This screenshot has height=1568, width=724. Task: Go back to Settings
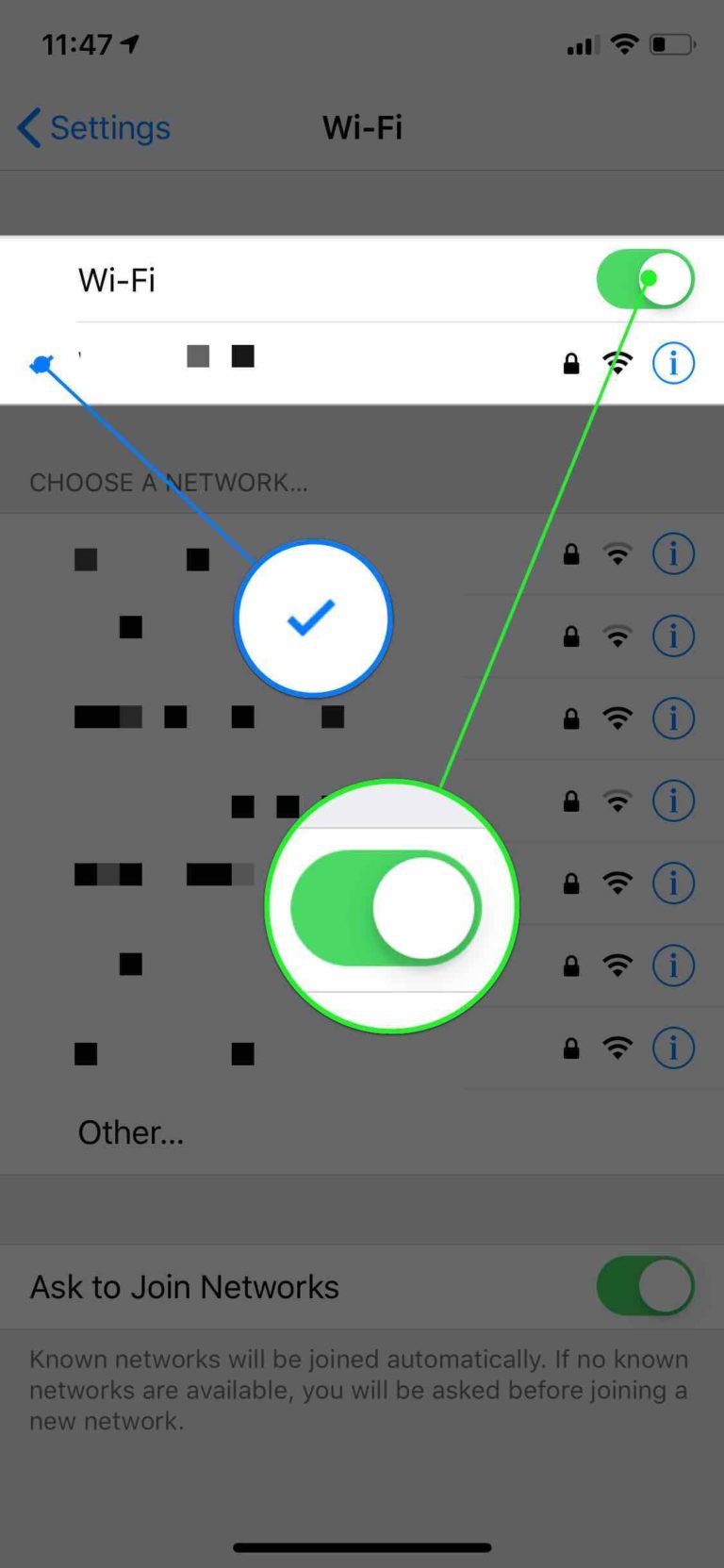coord(94,127)
